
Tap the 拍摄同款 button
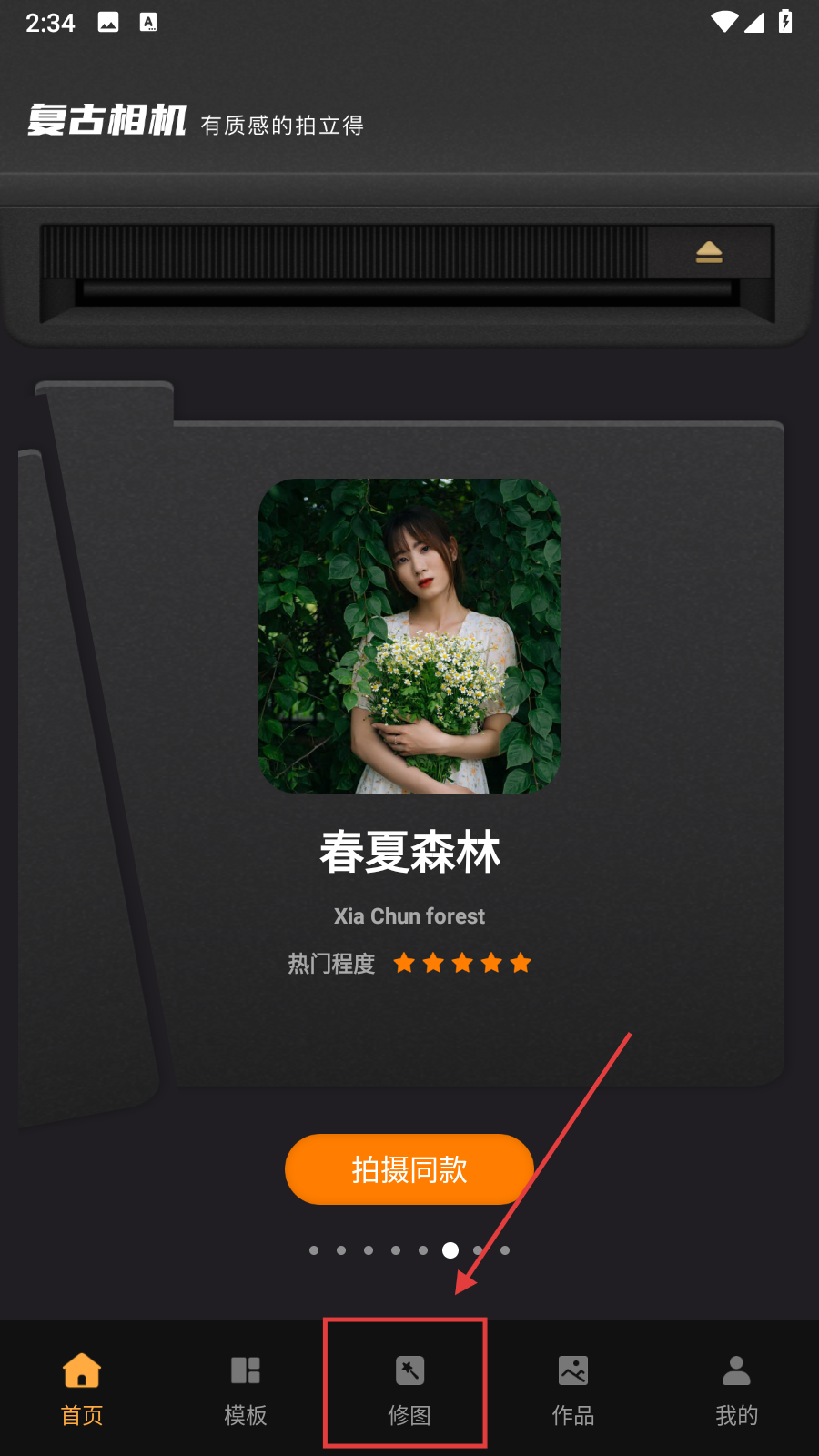[x=409, y=1169]
